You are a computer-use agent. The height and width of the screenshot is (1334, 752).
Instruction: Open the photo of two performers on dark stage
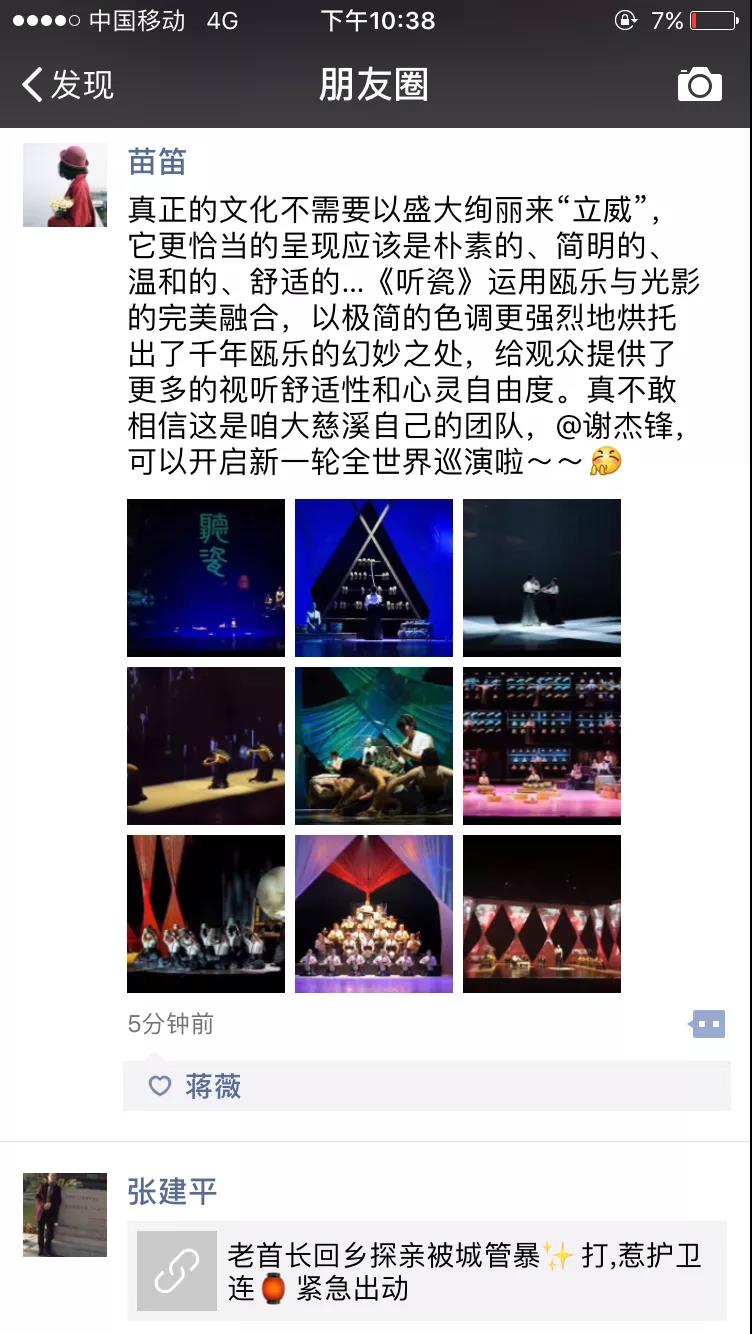(542, 578)
